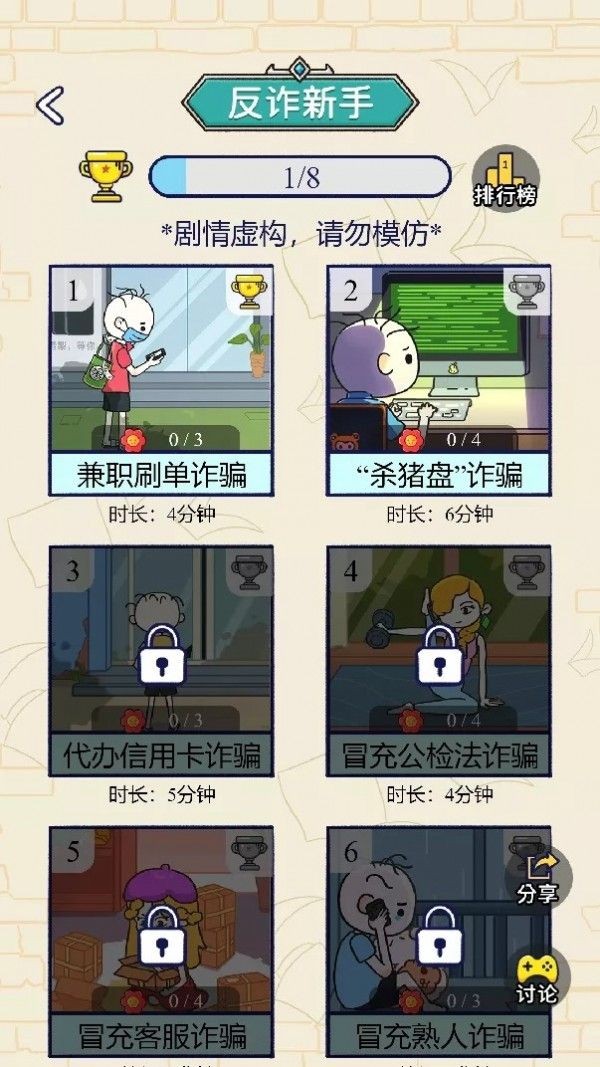Viewport: 600px width, 1067px height.
Task: Select locked level 4 冒充公检法诈骗
Action: pos(439,660)
